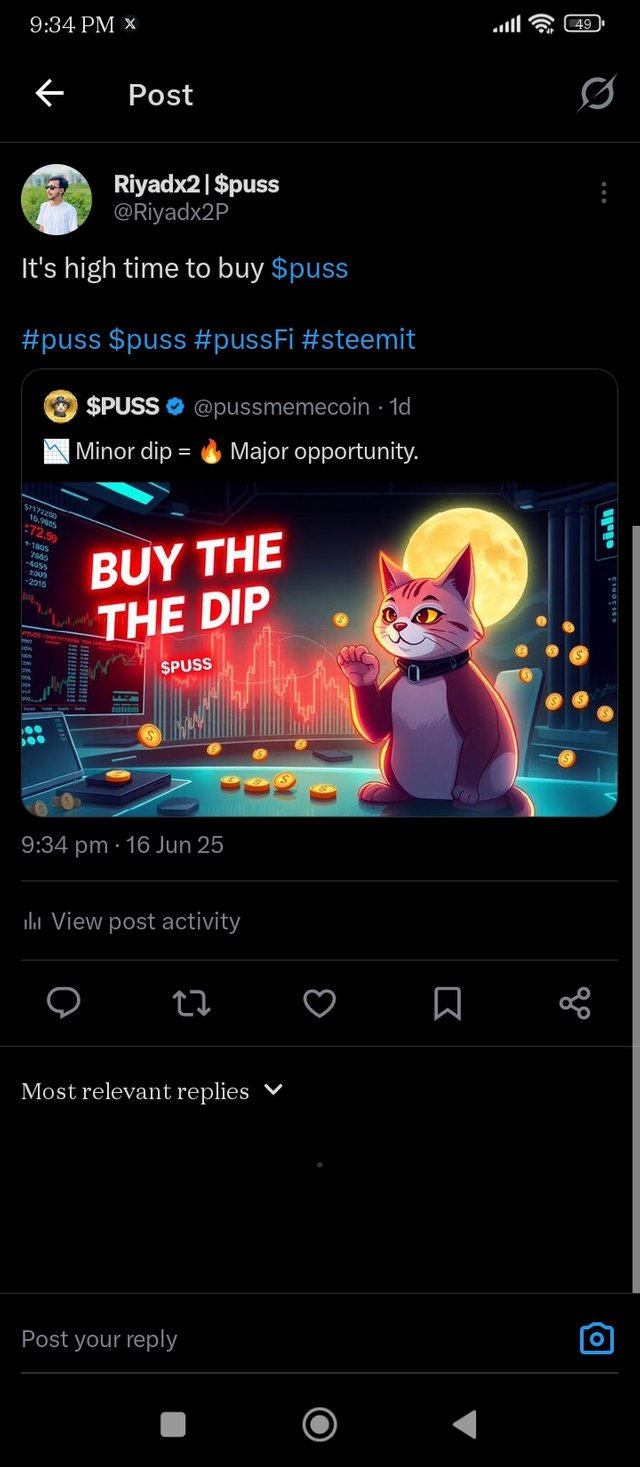Tap the Grok icon in the top bar
Viewport: 640px width, 1467px height.
click(x=597, y=94)
